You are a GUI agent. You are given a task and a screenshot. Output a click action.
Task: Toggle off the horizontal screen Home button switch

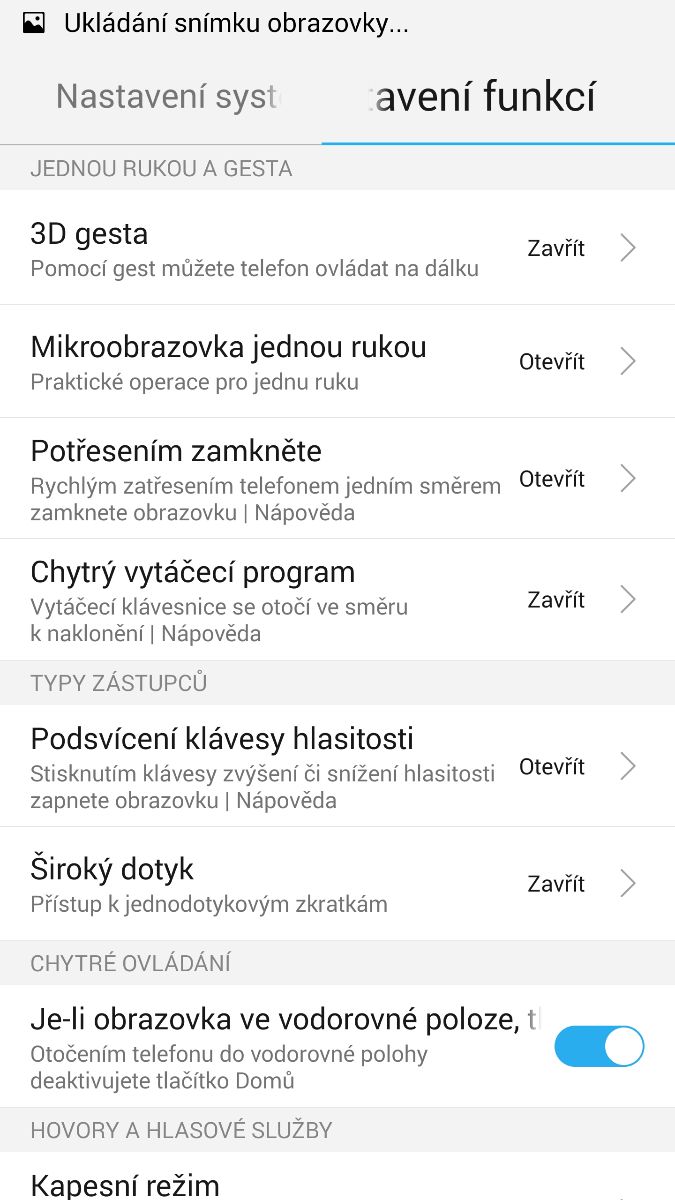tap(598, 1047)
